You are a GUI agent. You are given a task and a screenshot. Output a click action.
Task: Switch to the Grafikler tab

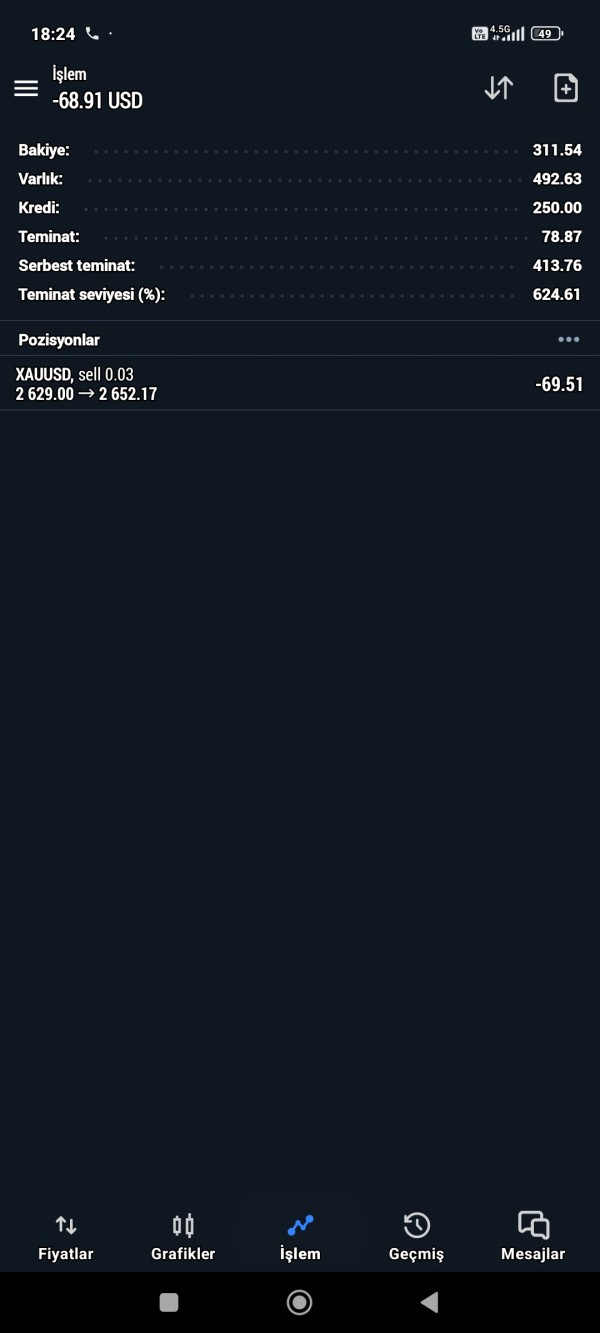pos(183,1237)
